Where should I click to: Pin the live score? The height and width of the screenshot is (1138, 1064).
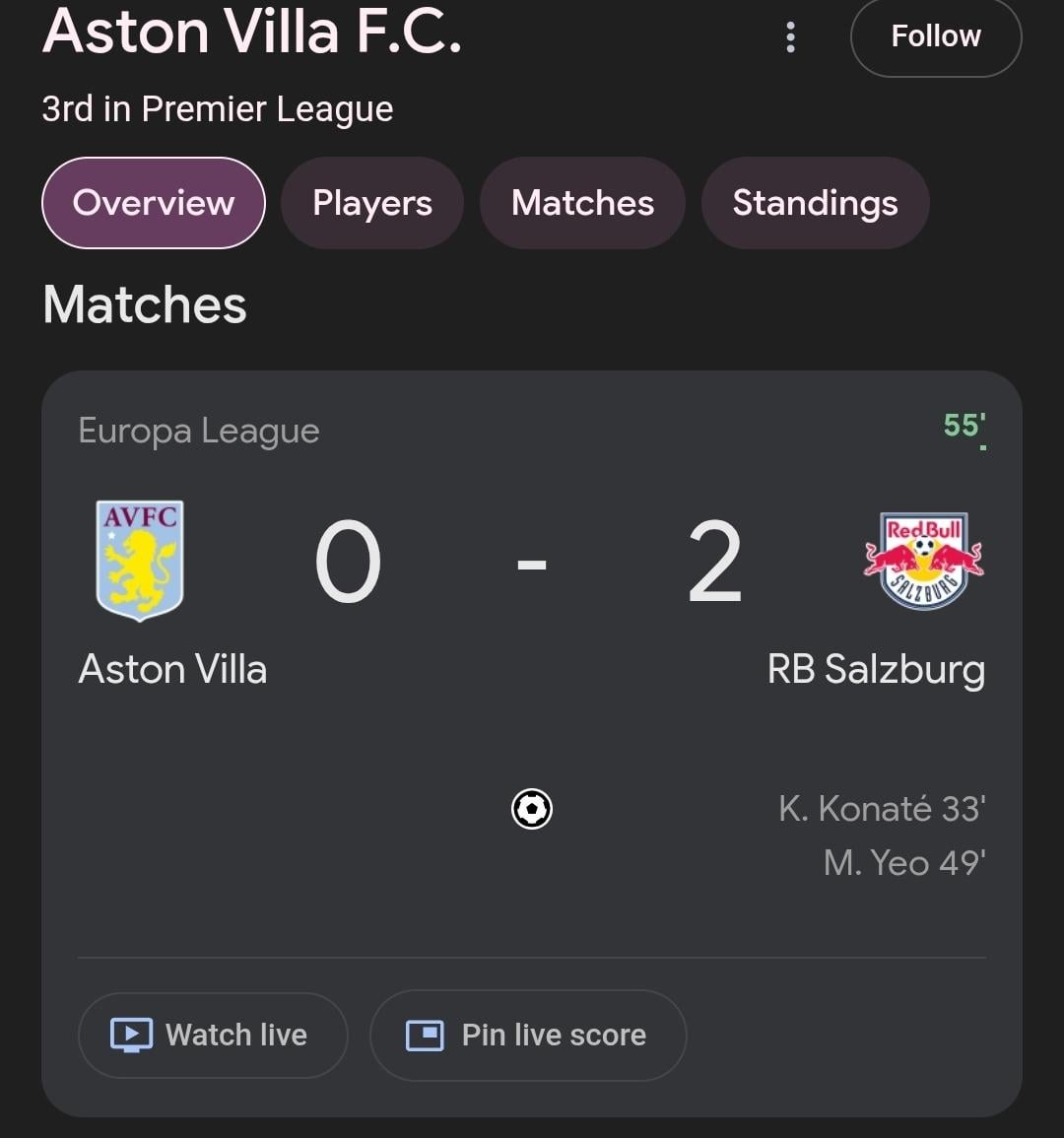pyautogui.click(x=528, y=1035)
